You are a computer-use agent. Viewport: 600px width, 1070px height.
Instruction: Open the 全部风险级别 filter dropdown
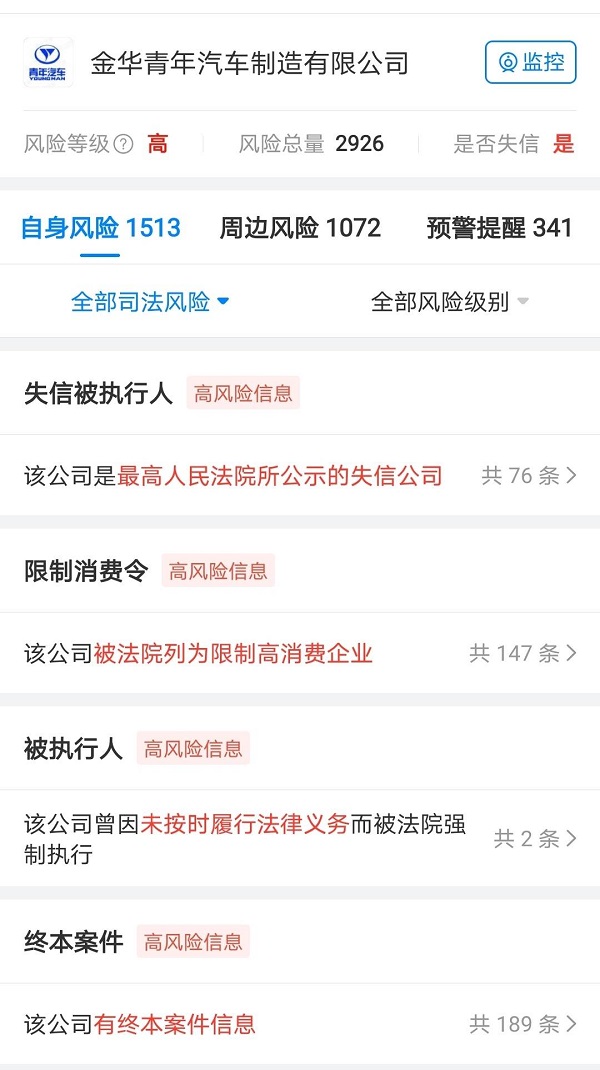tap(449, 302)
